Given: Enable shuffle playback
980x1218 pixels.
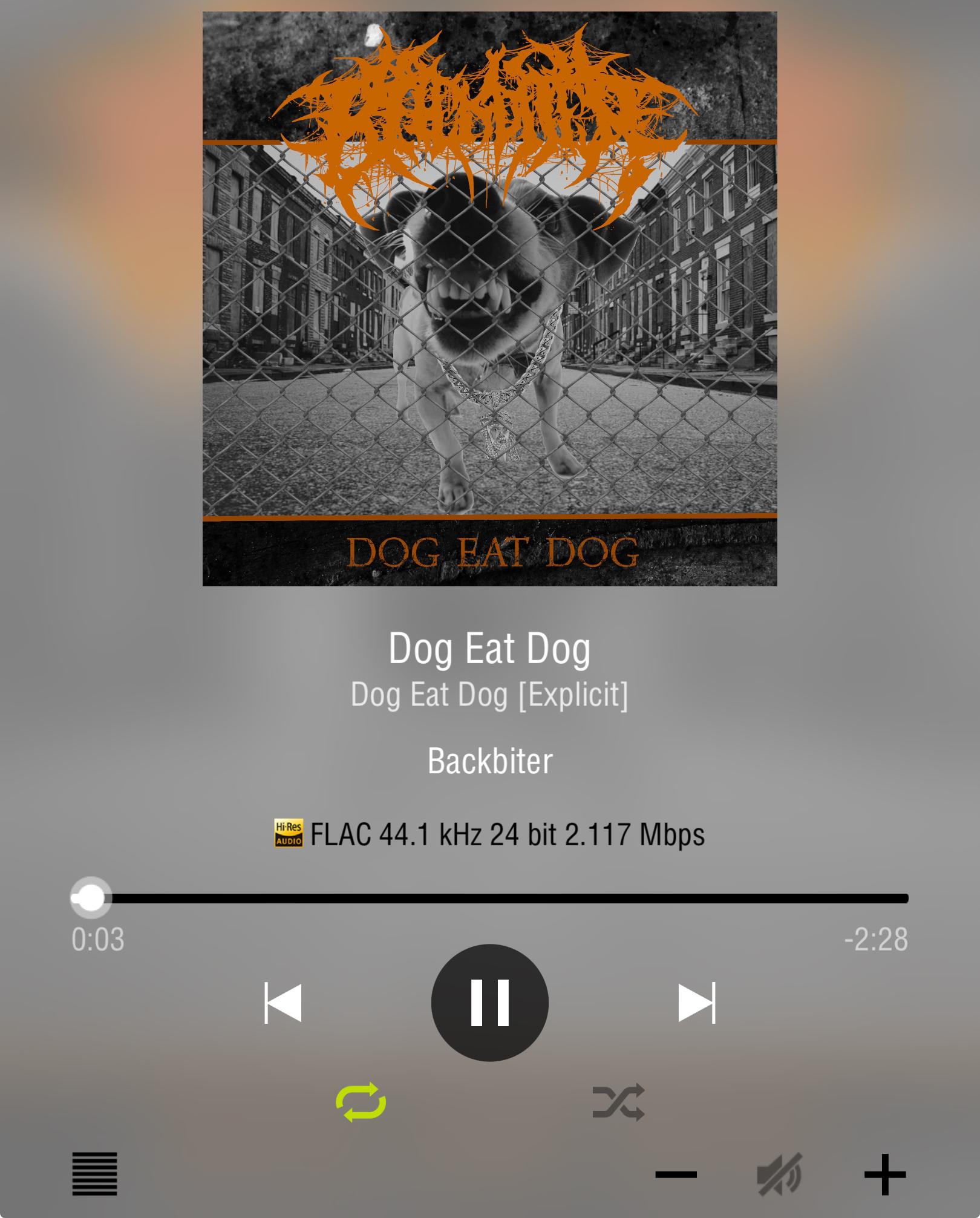Looking at the screenshot, I should [618, 1102].
